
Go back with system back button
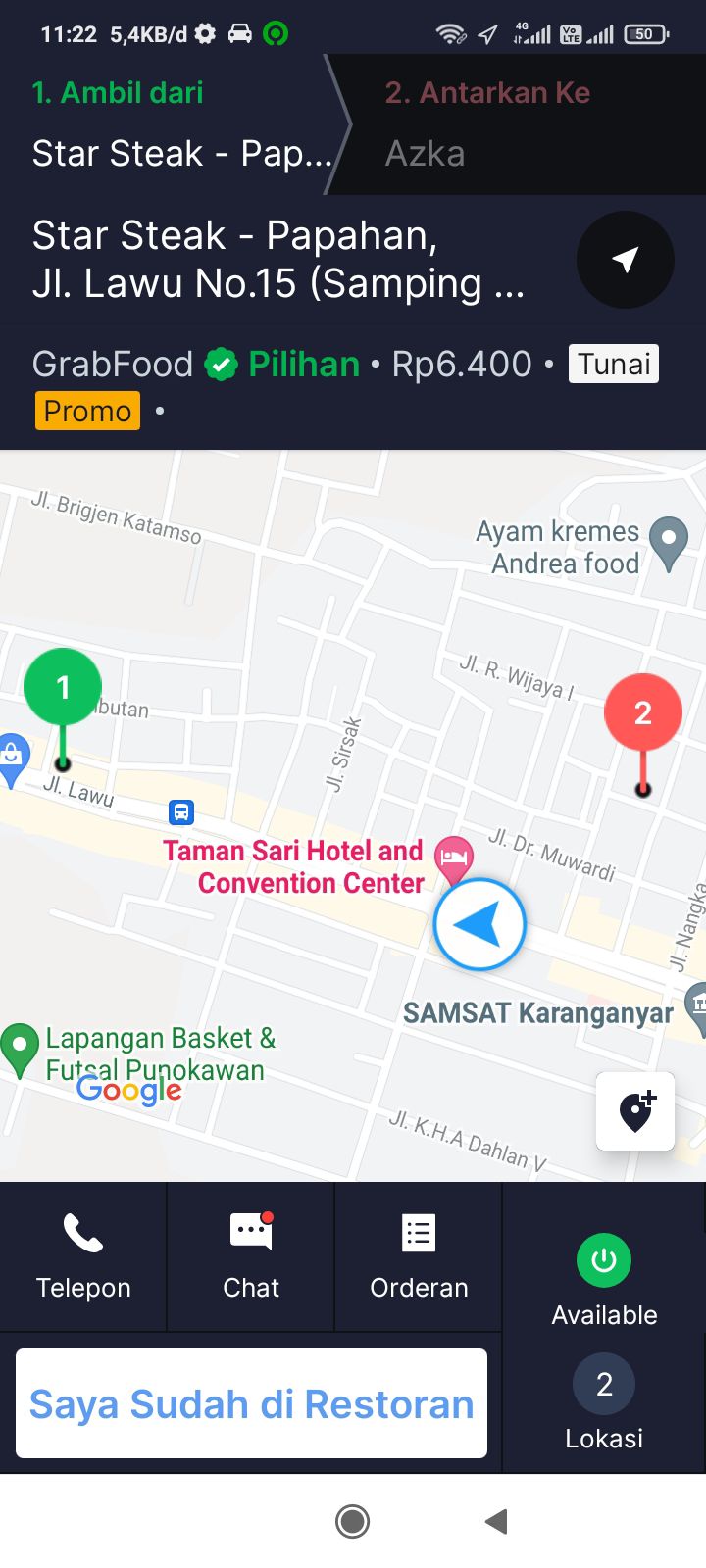pos(496,1521)
